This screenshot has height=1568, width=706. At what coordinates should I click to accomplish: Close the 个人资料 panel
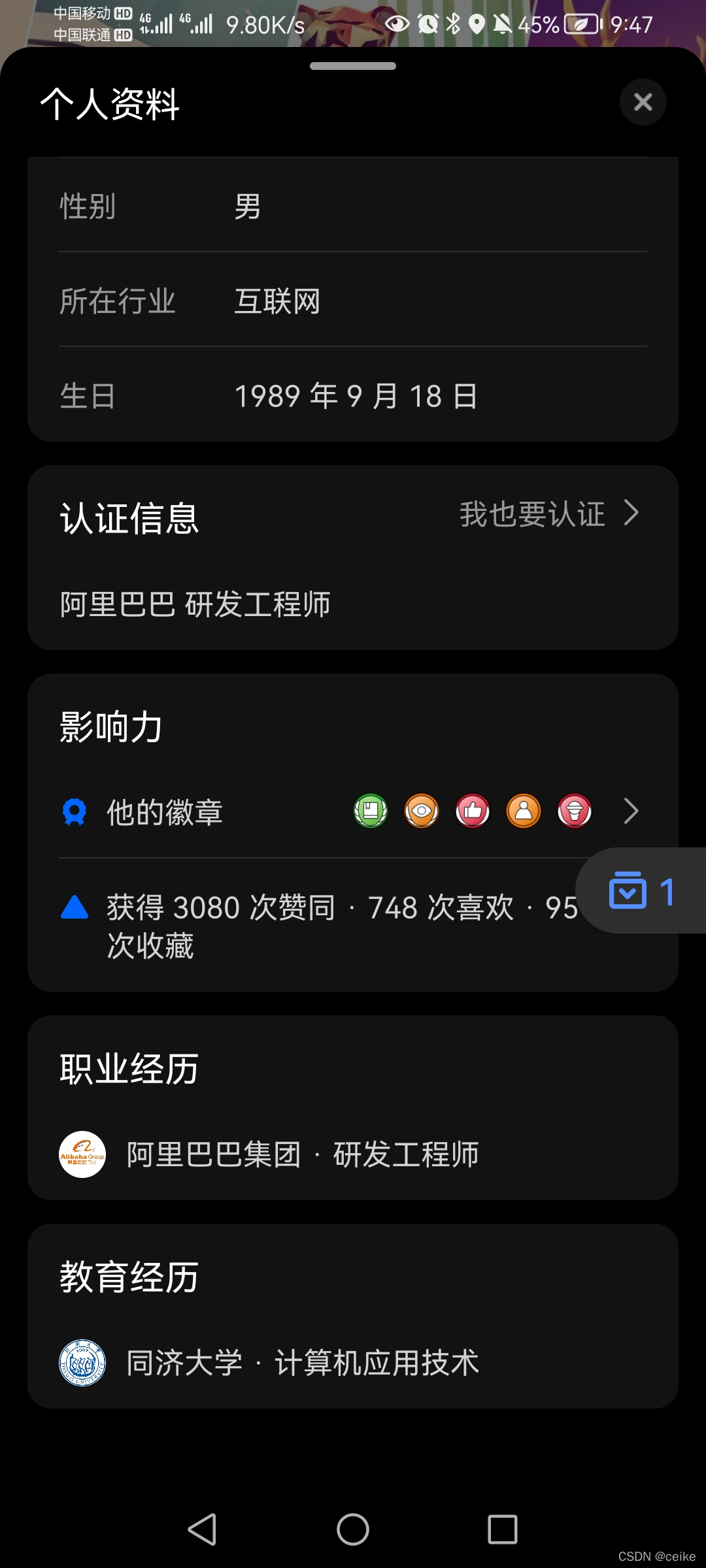(x=642, y=102)
